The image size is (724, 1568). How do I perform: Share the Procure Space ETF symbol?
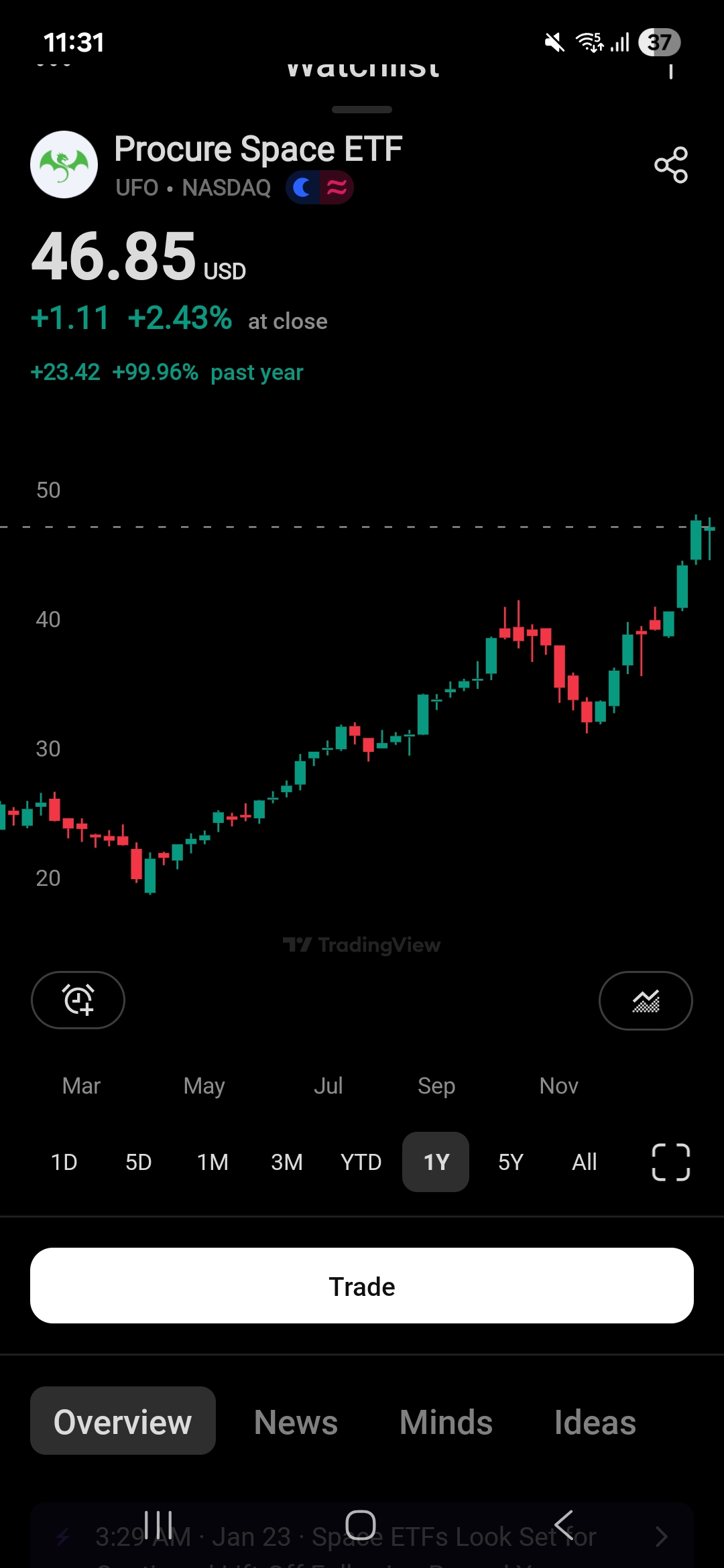[671, 165]
